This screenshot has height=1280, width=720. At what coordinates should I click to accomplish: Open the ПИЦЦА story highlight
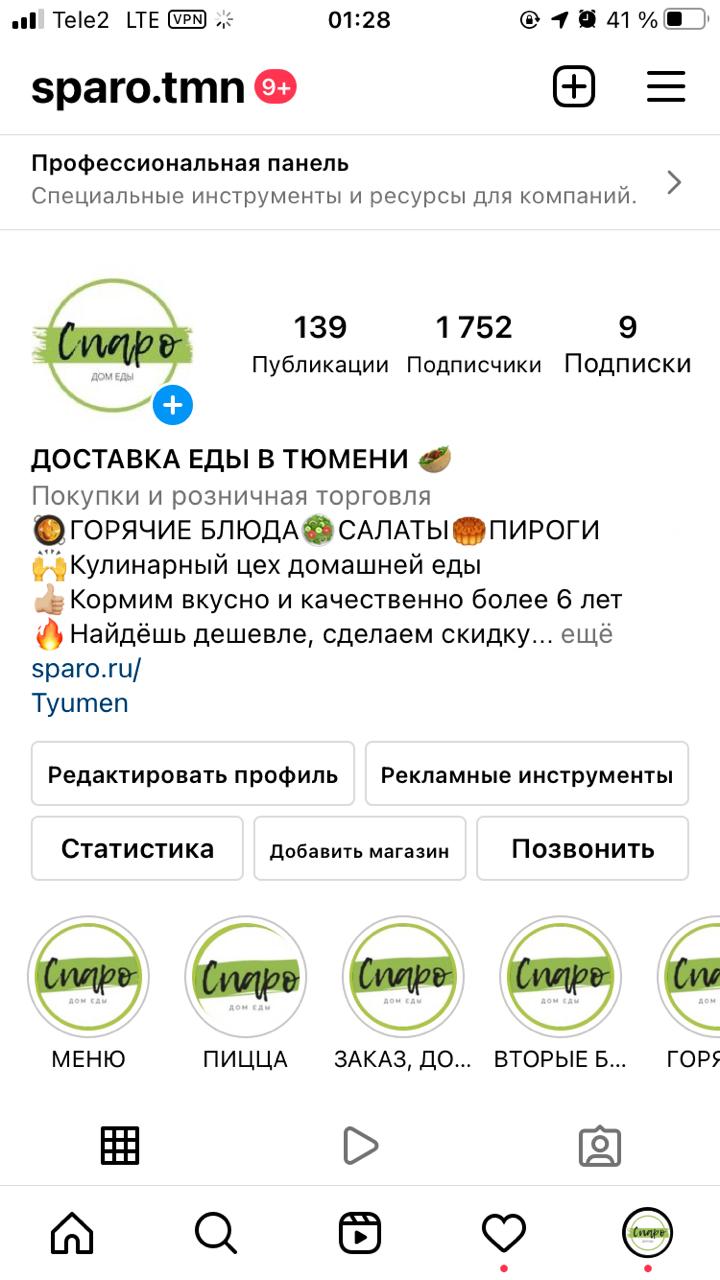(x=245, y=977)
